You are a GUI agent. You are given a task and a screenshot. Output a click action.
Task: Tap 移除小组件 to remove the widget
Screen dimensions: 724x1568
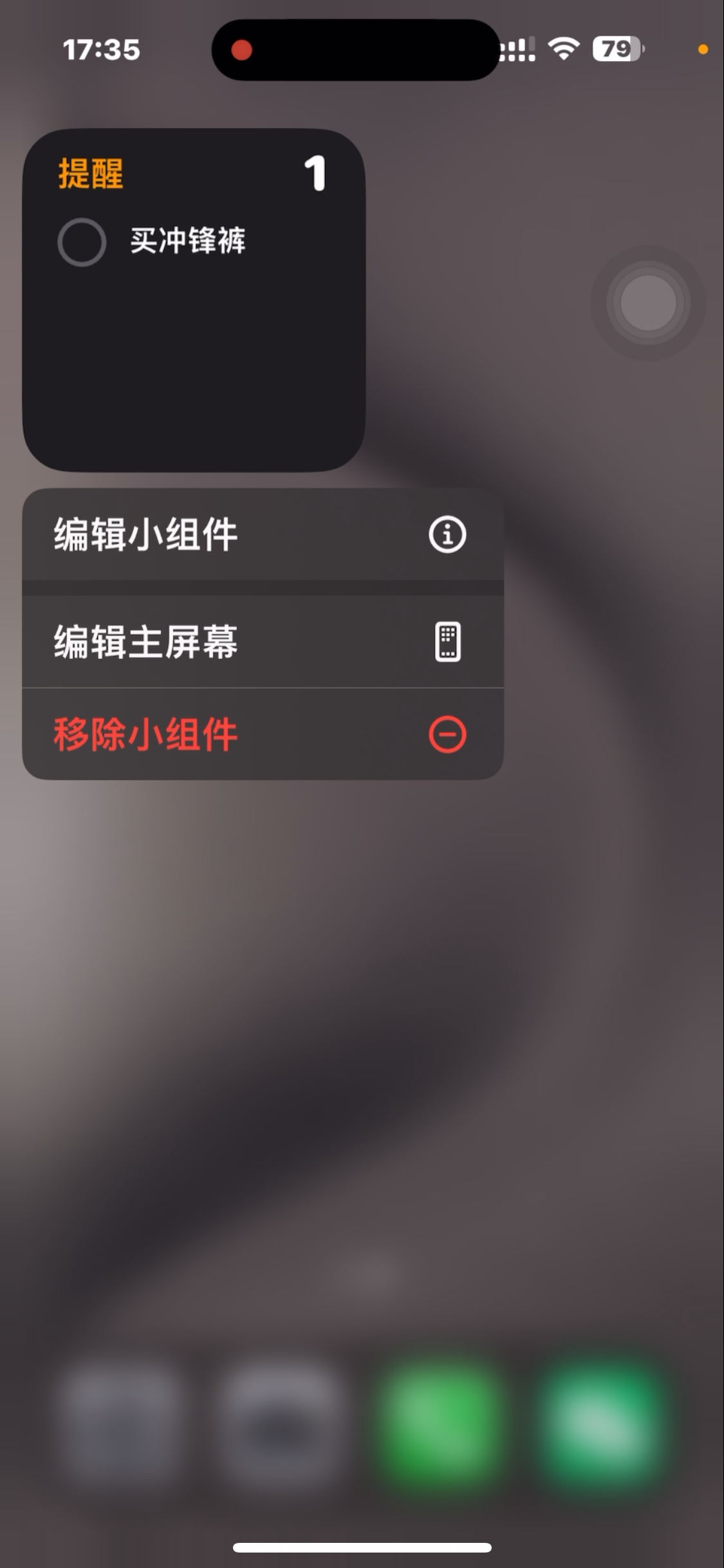click(x=262, y=734)
